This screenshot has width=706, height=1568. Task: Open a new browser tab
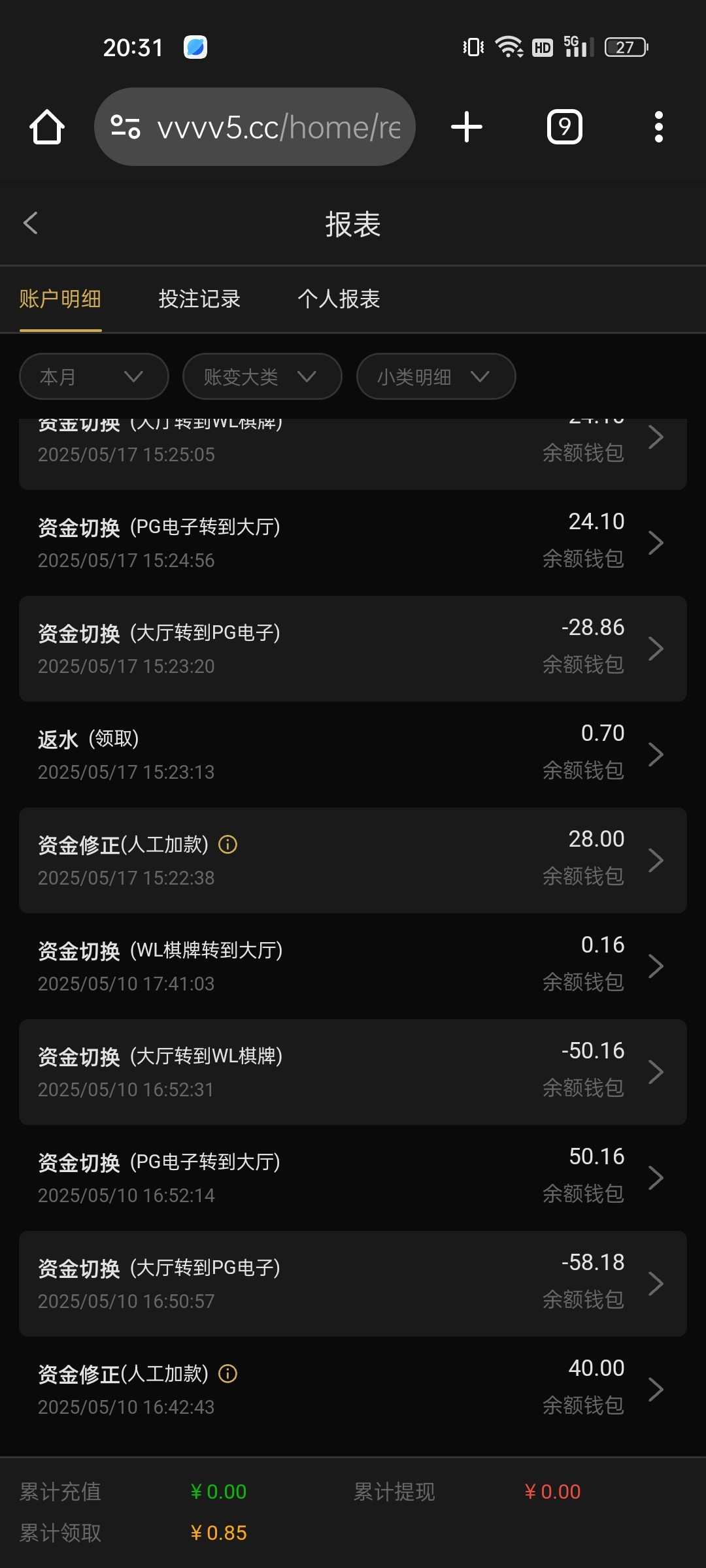467,127
